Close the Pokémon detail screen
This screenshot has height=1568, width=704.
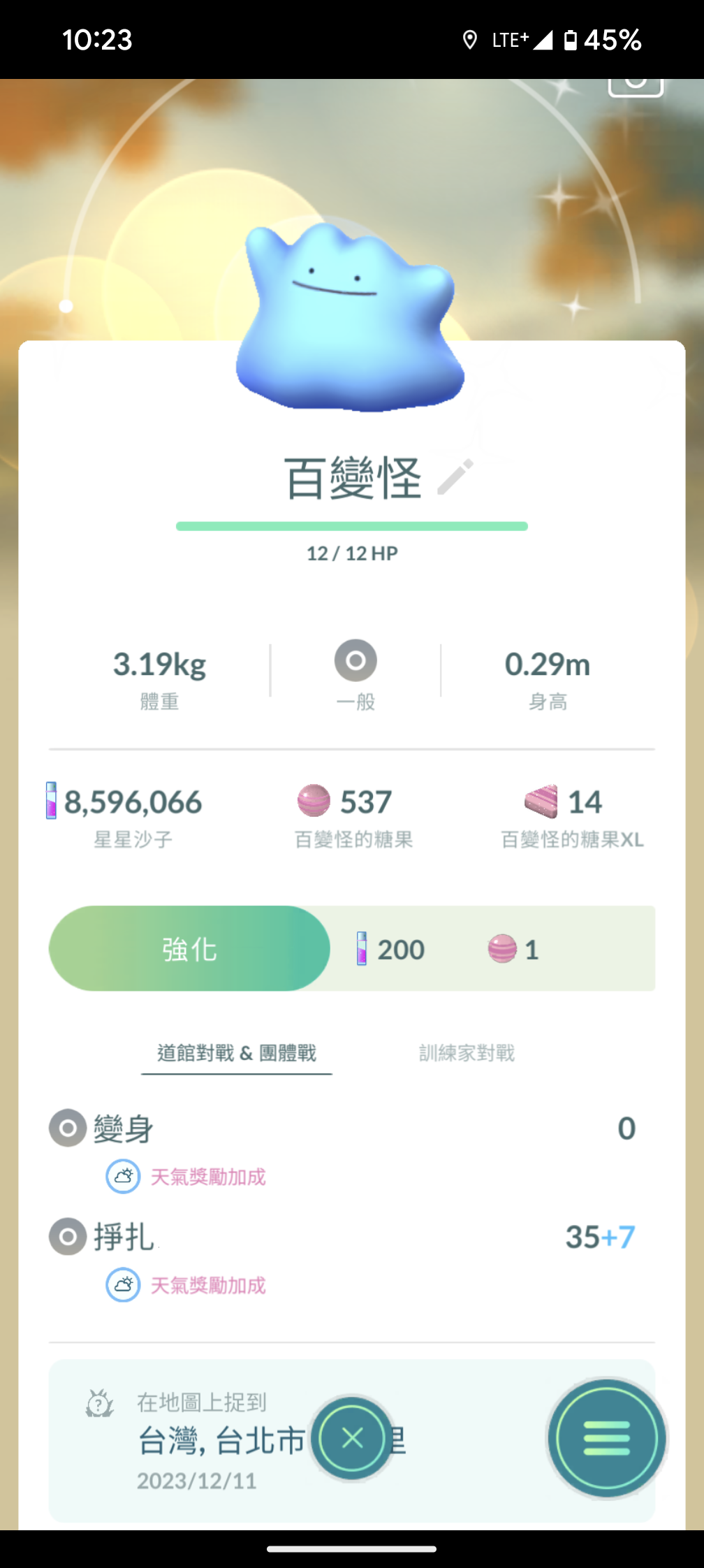click(352, 1438)
